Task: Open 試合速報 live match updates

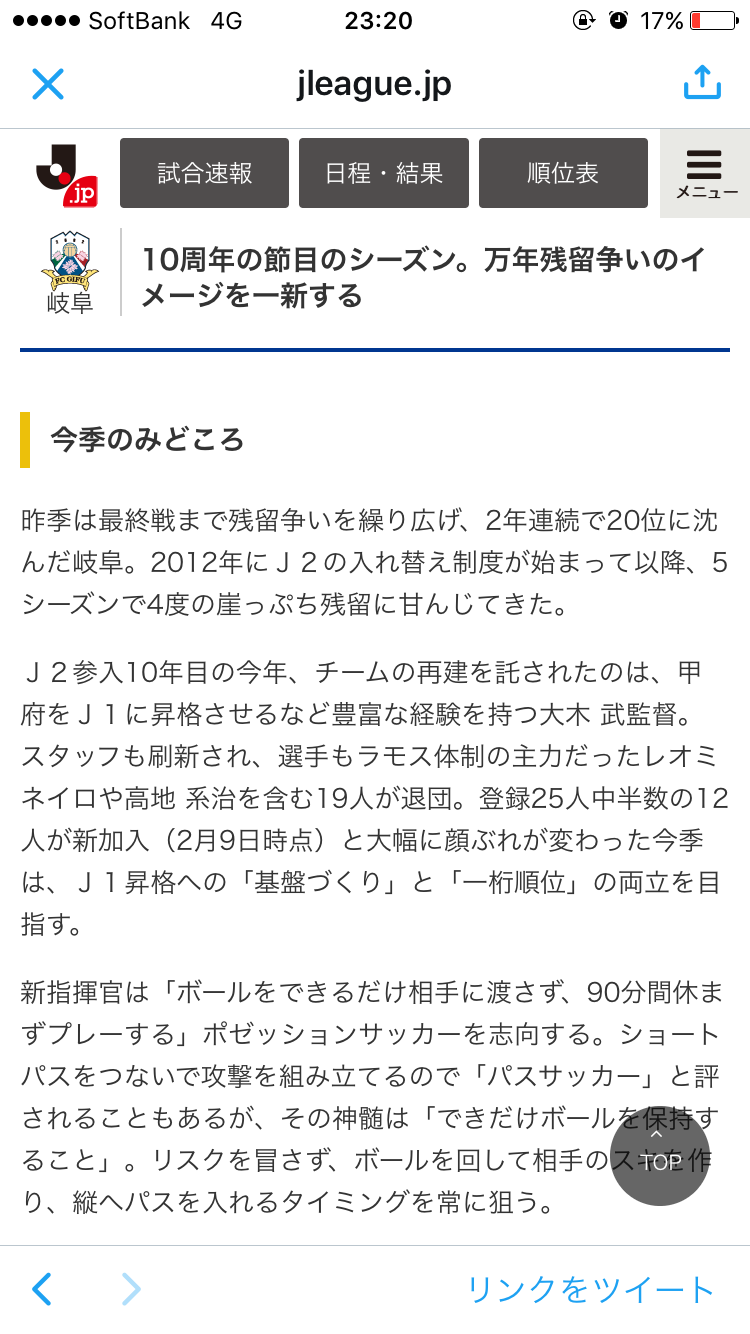Action: click(x=205, y=173)
